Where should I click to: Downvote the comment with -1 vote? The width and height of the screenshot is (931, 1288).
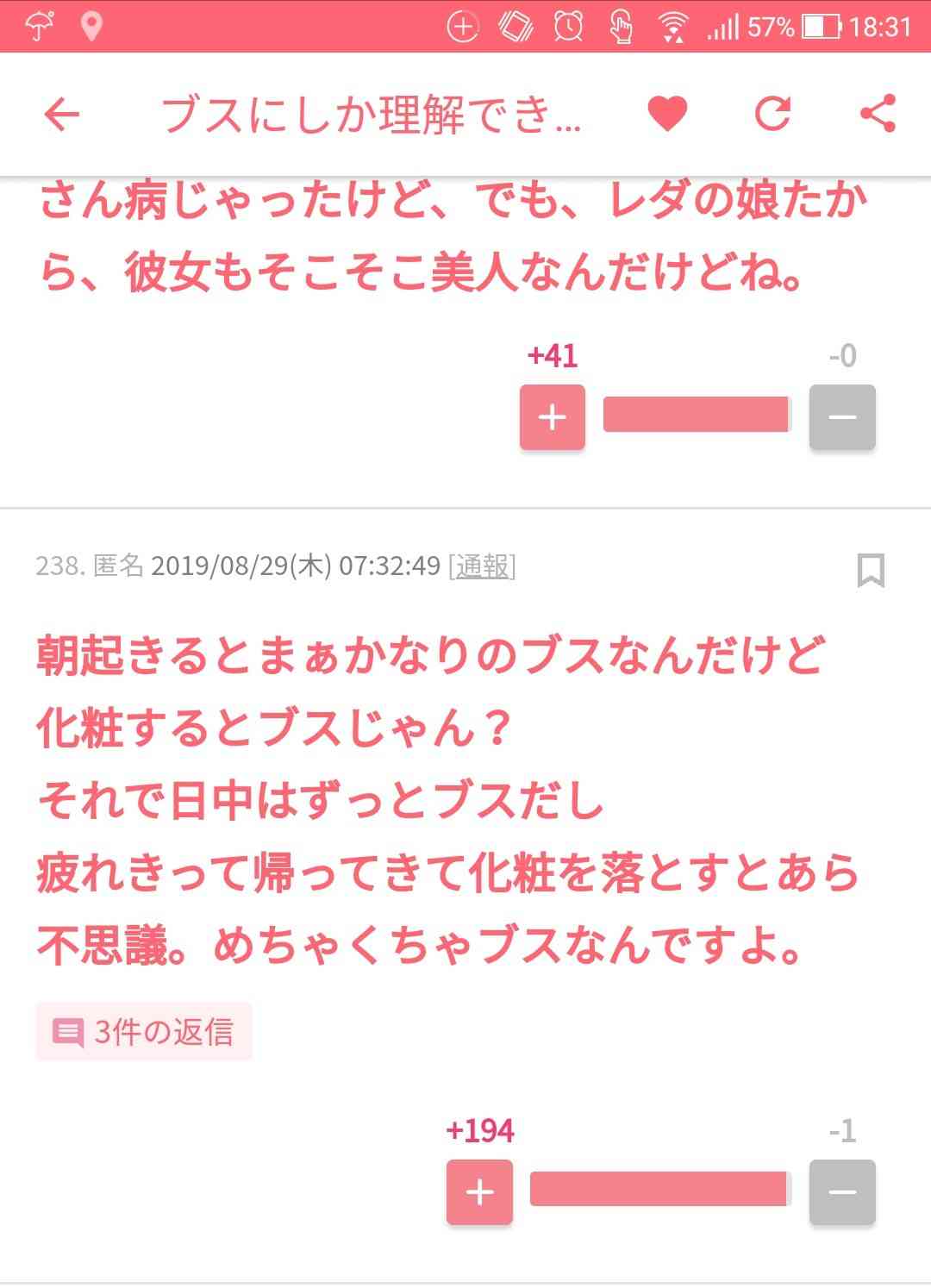[x=842, y=1192]
